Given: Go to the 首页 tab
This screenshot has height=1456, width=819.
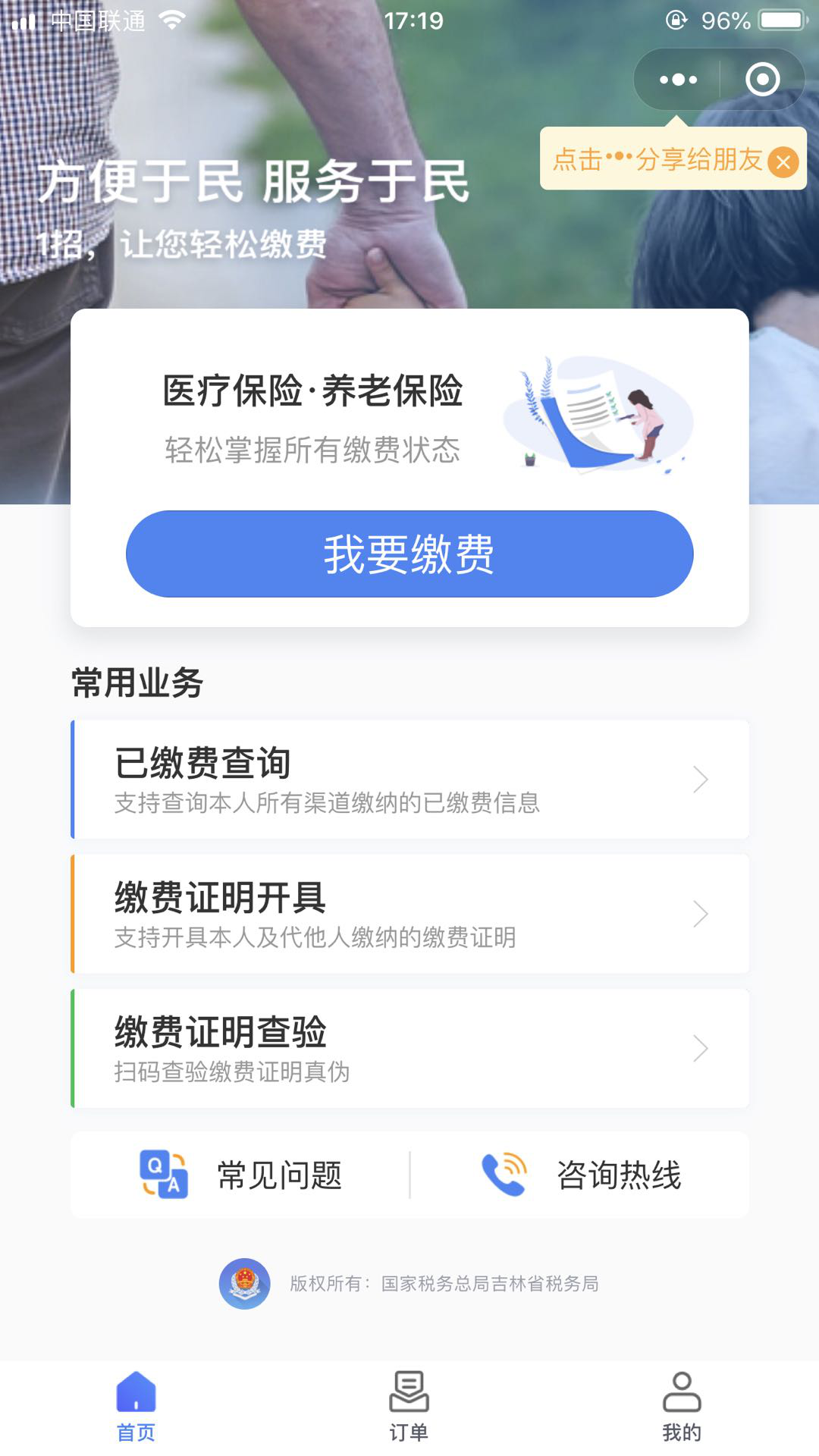Looking at the screenshot, I should [x=136, y=1407].
